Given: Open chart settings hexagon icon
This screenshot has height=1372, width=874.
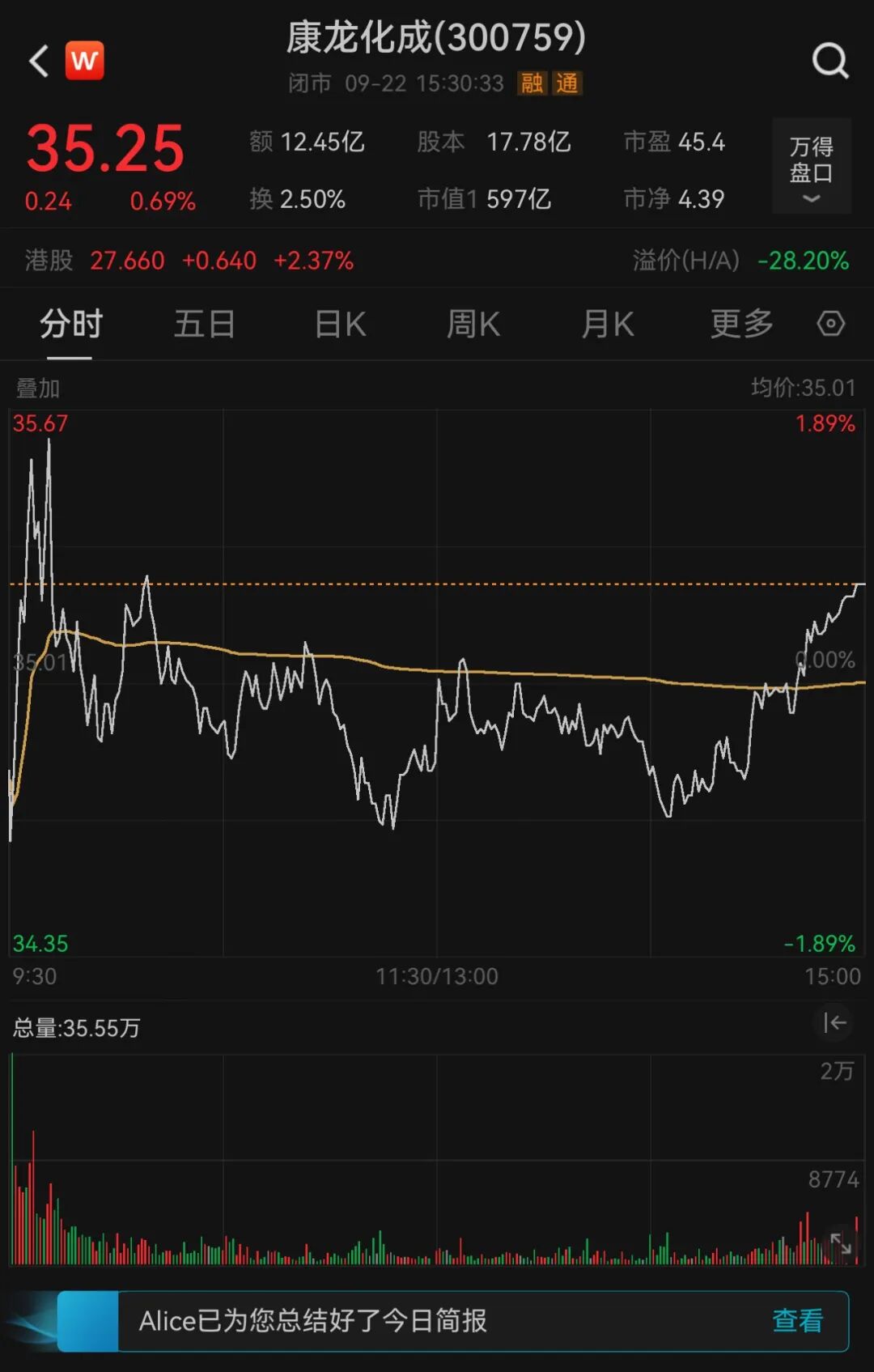Looking at the screenshot, I should pos(830,324).
